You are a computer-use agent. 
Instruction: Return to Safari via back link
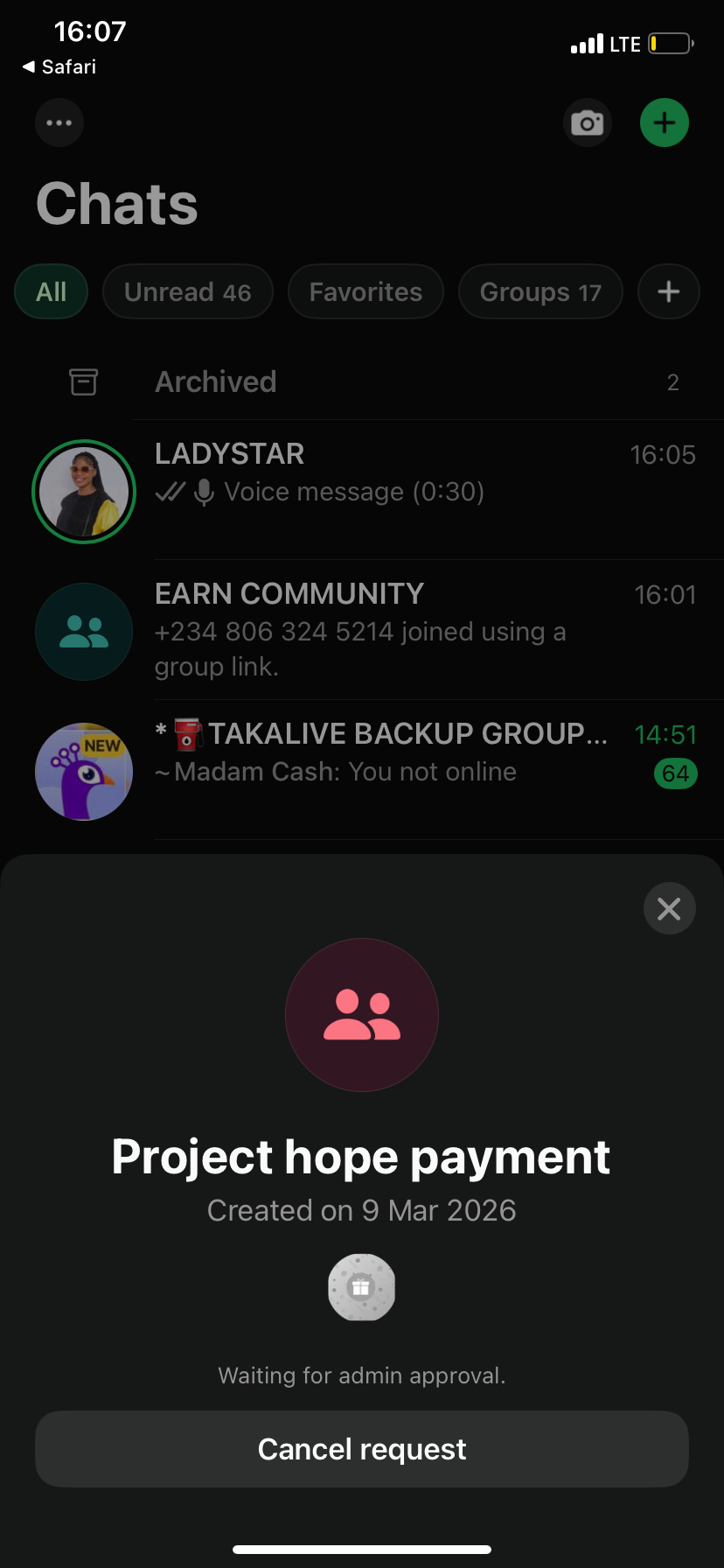click(59, 67)
